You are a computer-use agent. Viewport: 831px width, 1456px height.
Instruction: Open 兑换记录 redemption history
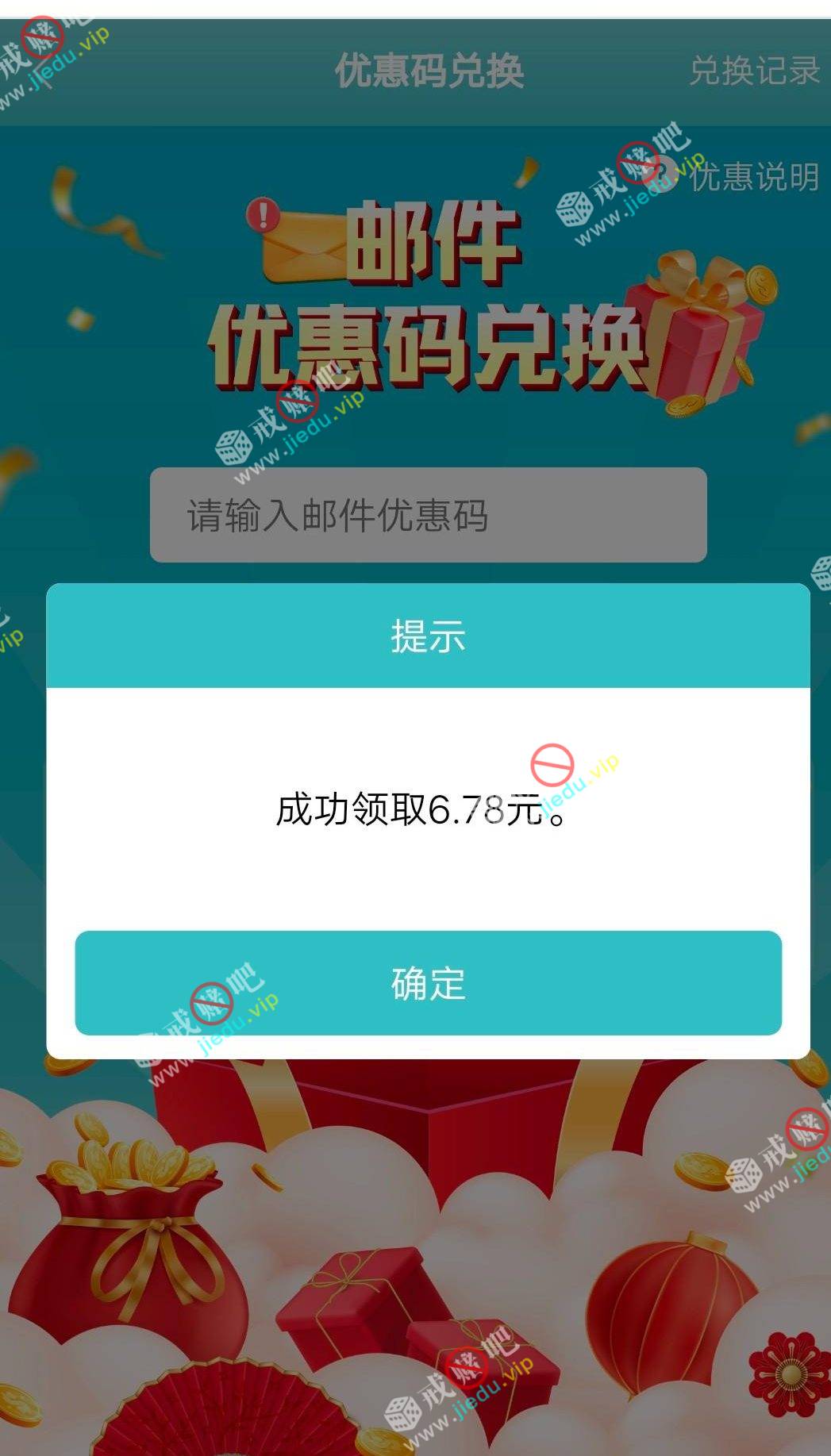(x=753, y=71)
